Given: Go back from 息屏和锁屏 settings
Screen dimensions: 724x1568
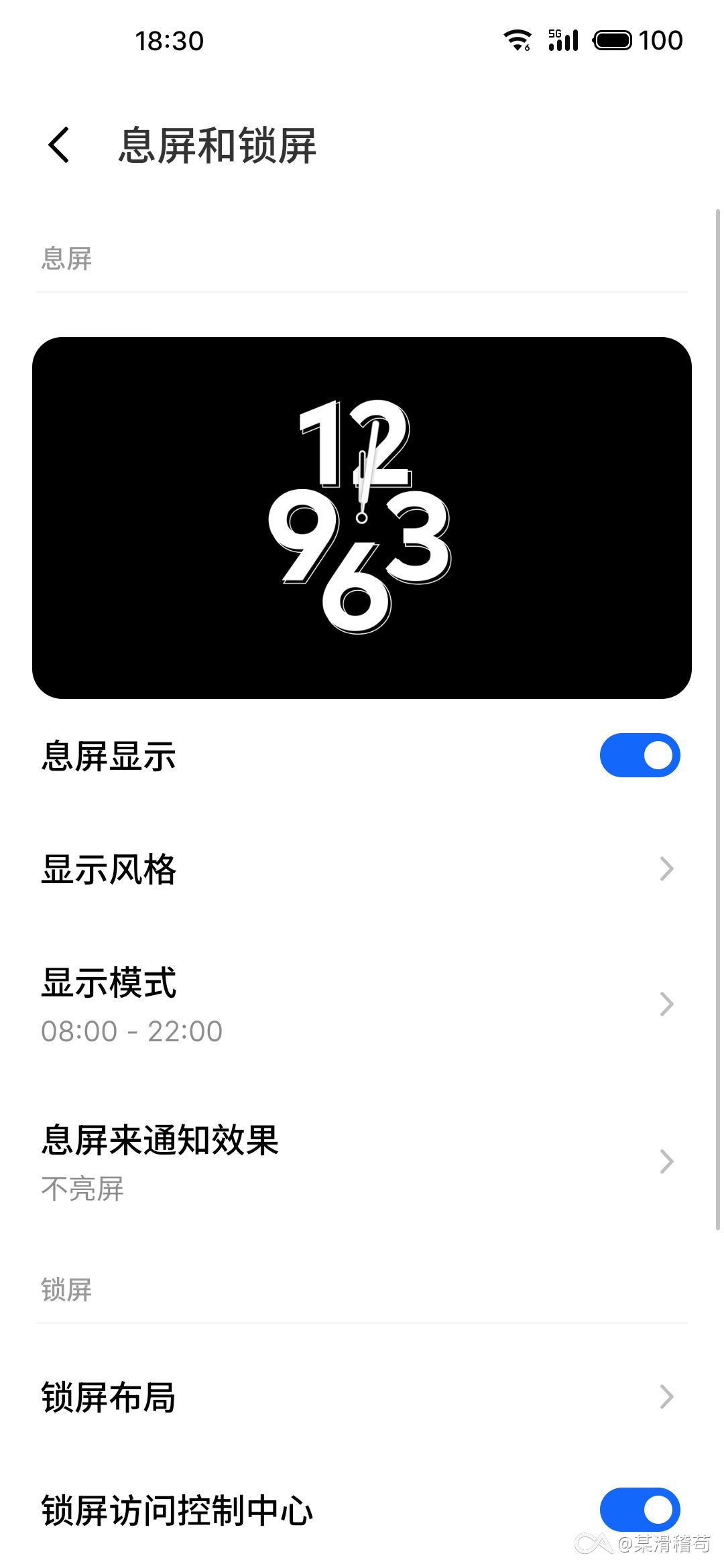Looking at the screenshot, I should pos(59,145).
